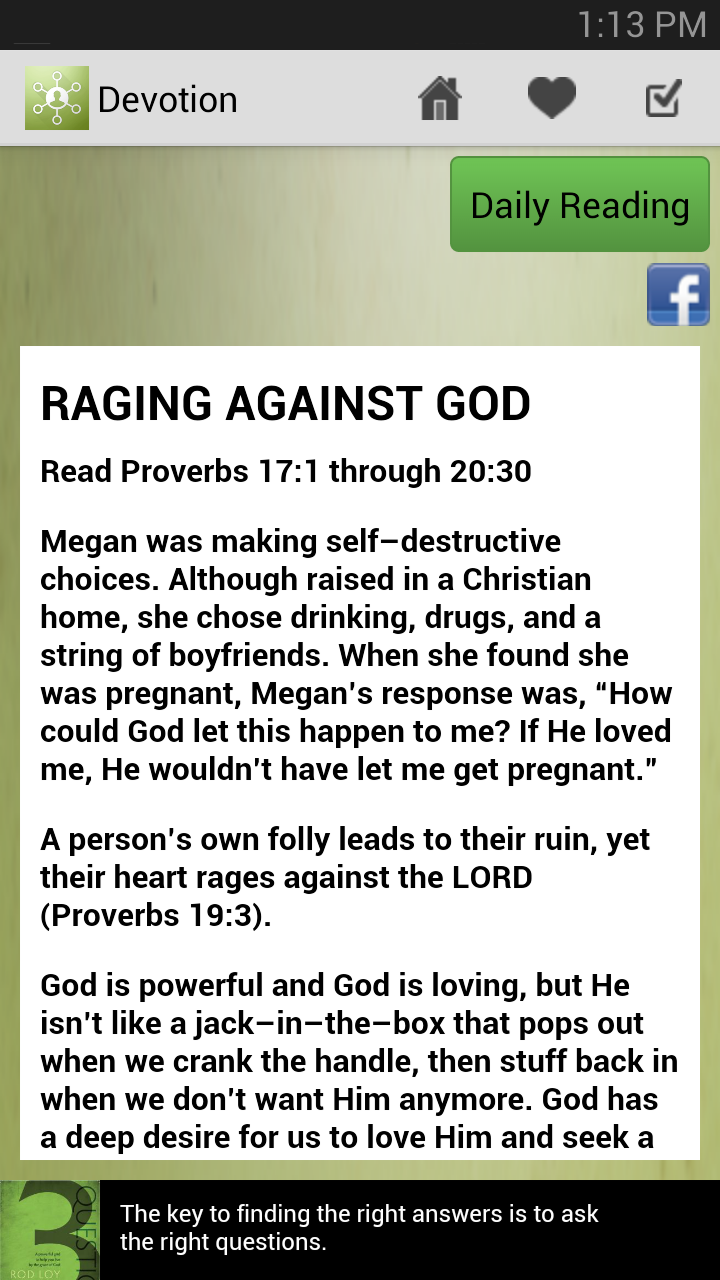The width and height of the screenshot is (720, 1280).
Task: Share devotion on Facebook
Action: (x=678, y=295)
